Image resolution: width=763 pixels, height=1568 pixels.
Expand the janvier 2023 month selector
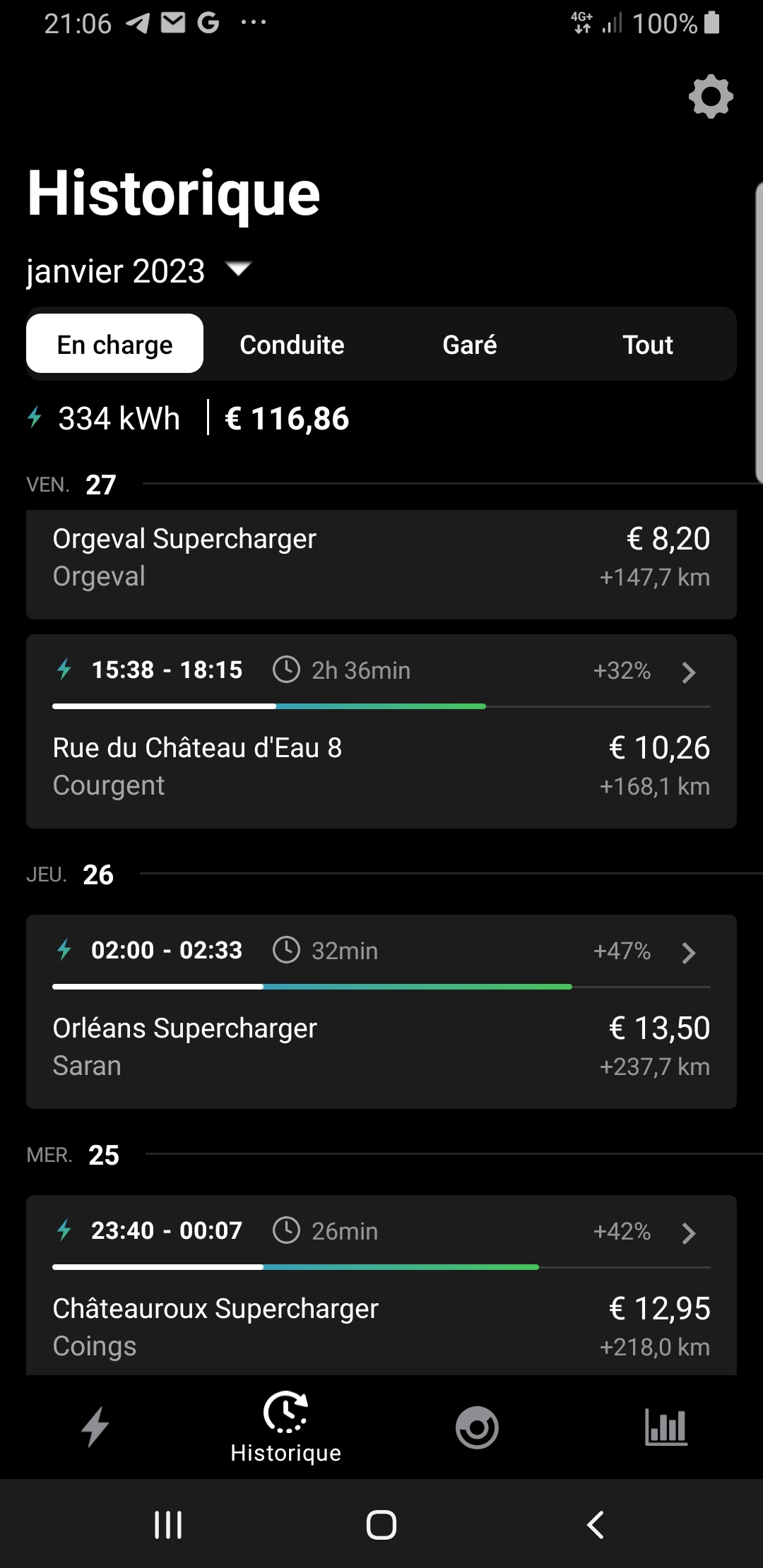[x=138, y=271]
